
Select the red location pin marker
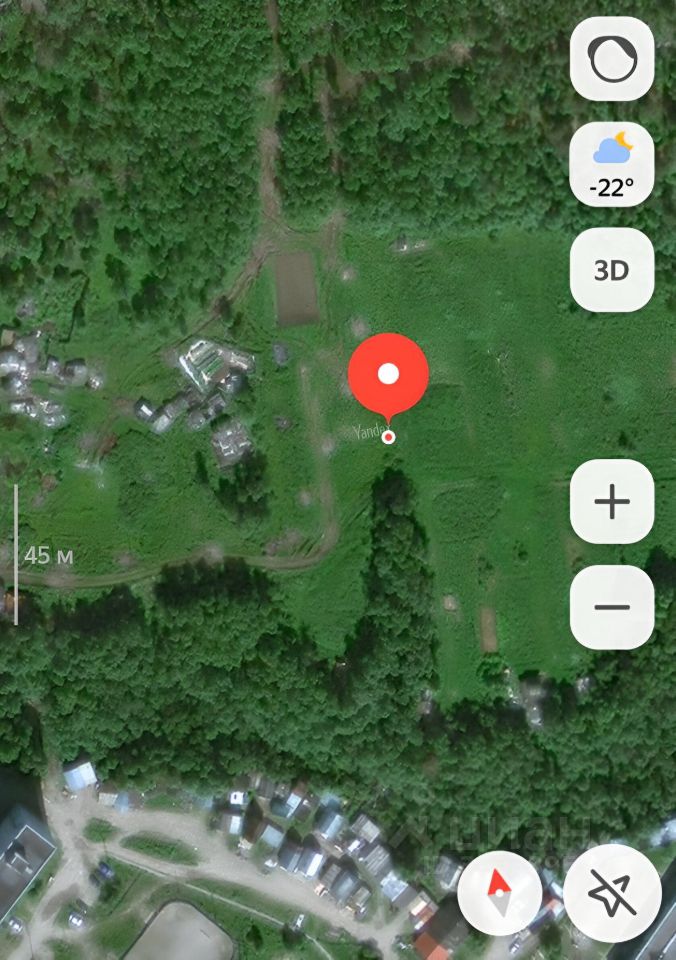click(388, 375)
